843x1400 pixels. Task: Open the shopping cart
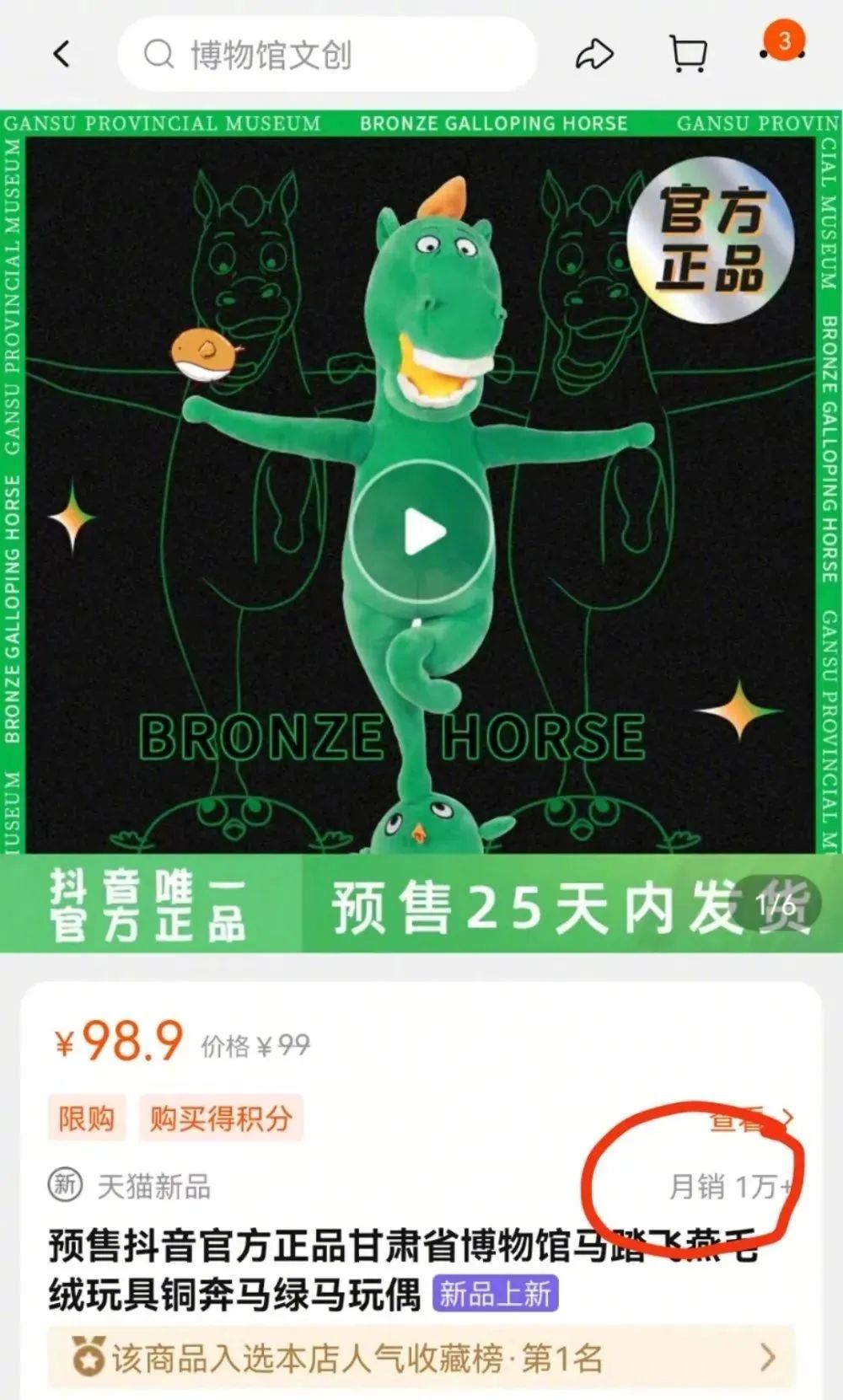pos(688,55)
